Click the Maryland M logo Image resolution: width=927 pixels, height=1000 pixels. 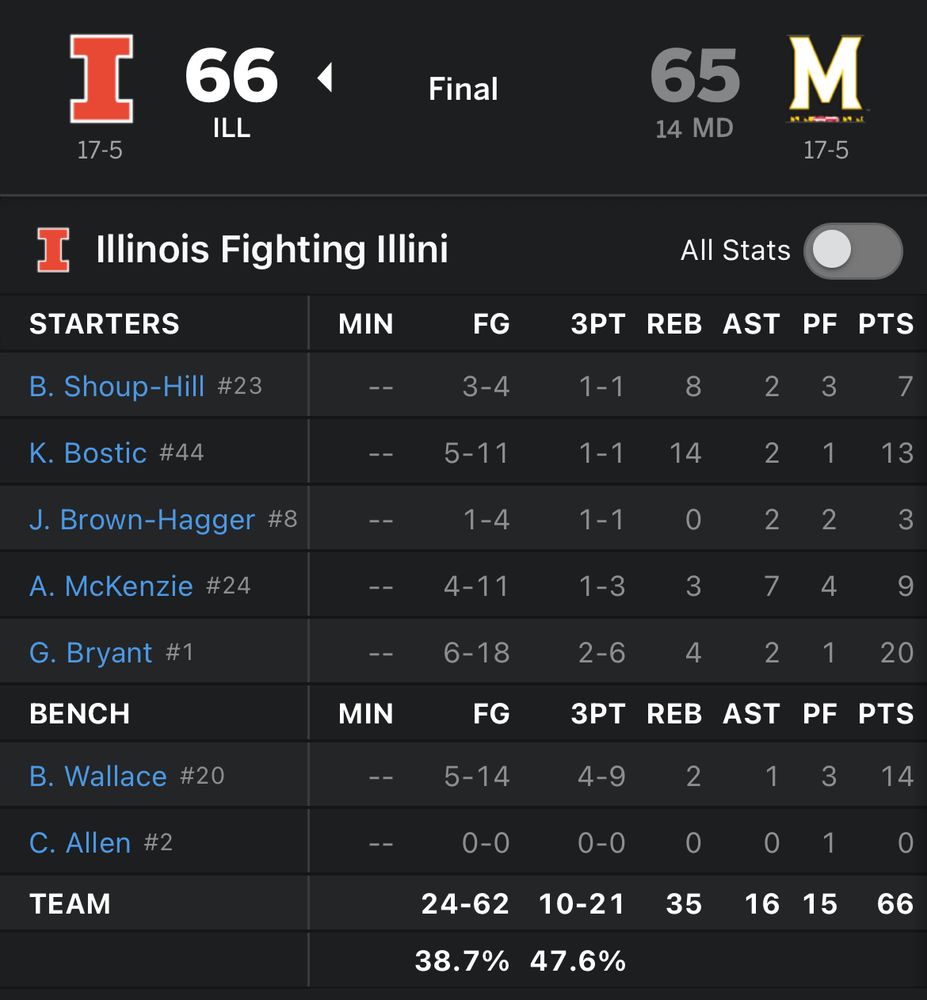(827, 77)
